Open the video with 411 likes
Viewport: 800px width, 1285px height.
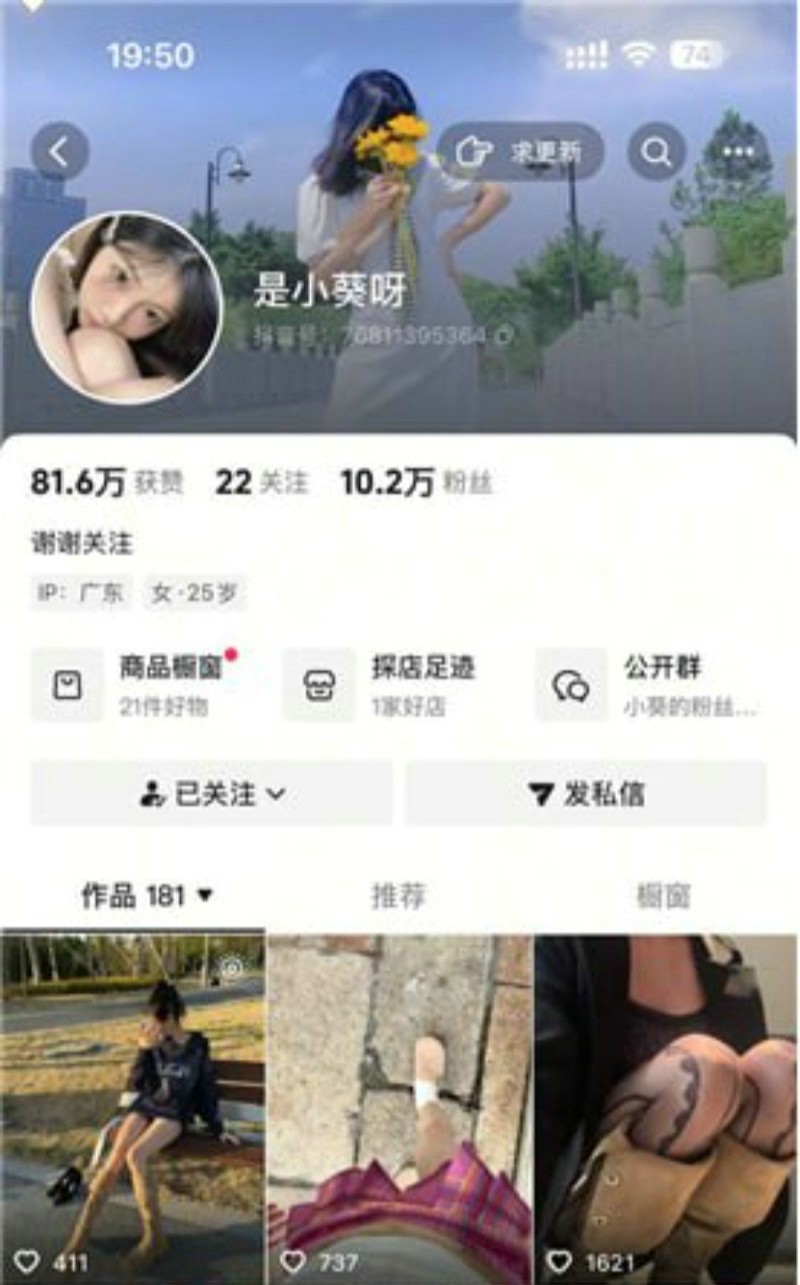coord(132,1100)
